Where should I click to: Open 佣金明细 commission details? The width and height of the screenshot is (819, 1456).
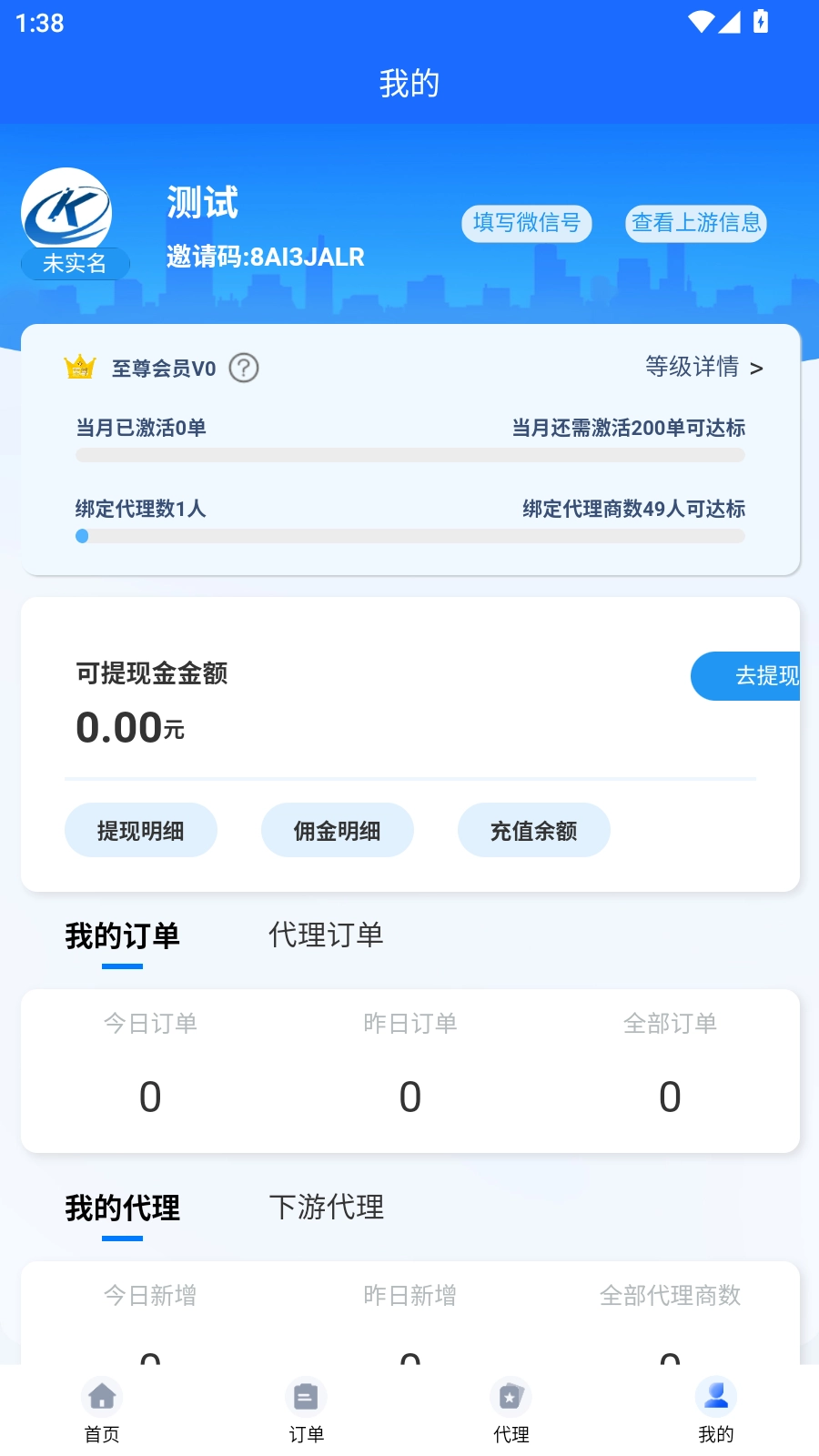(x=338, y=830)
